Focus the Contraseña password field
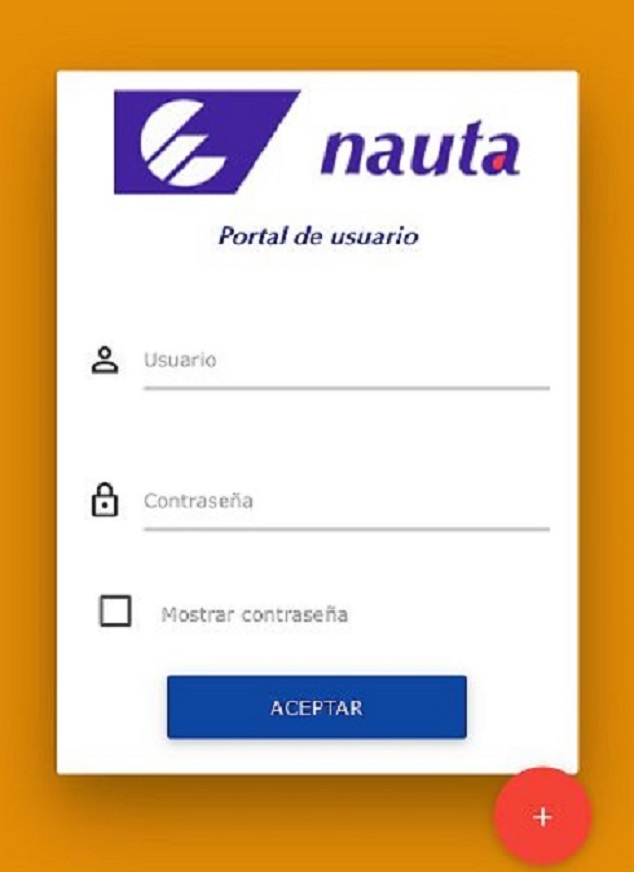Image resolution: width=634 pixels, height=872 pixels. (x=345, y=502)
